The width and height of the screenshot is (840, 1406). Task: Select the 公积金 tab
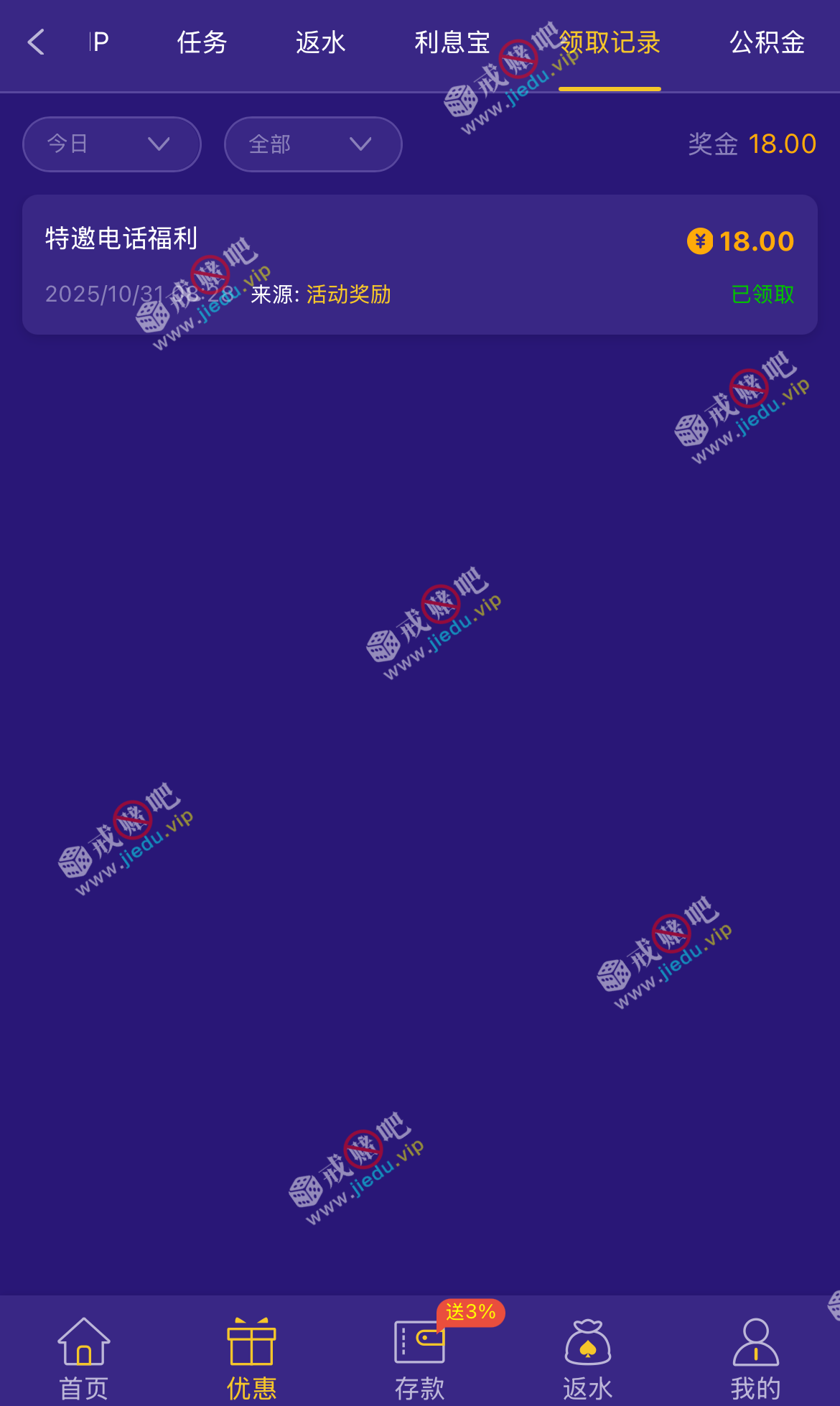(x=767, y=42)
